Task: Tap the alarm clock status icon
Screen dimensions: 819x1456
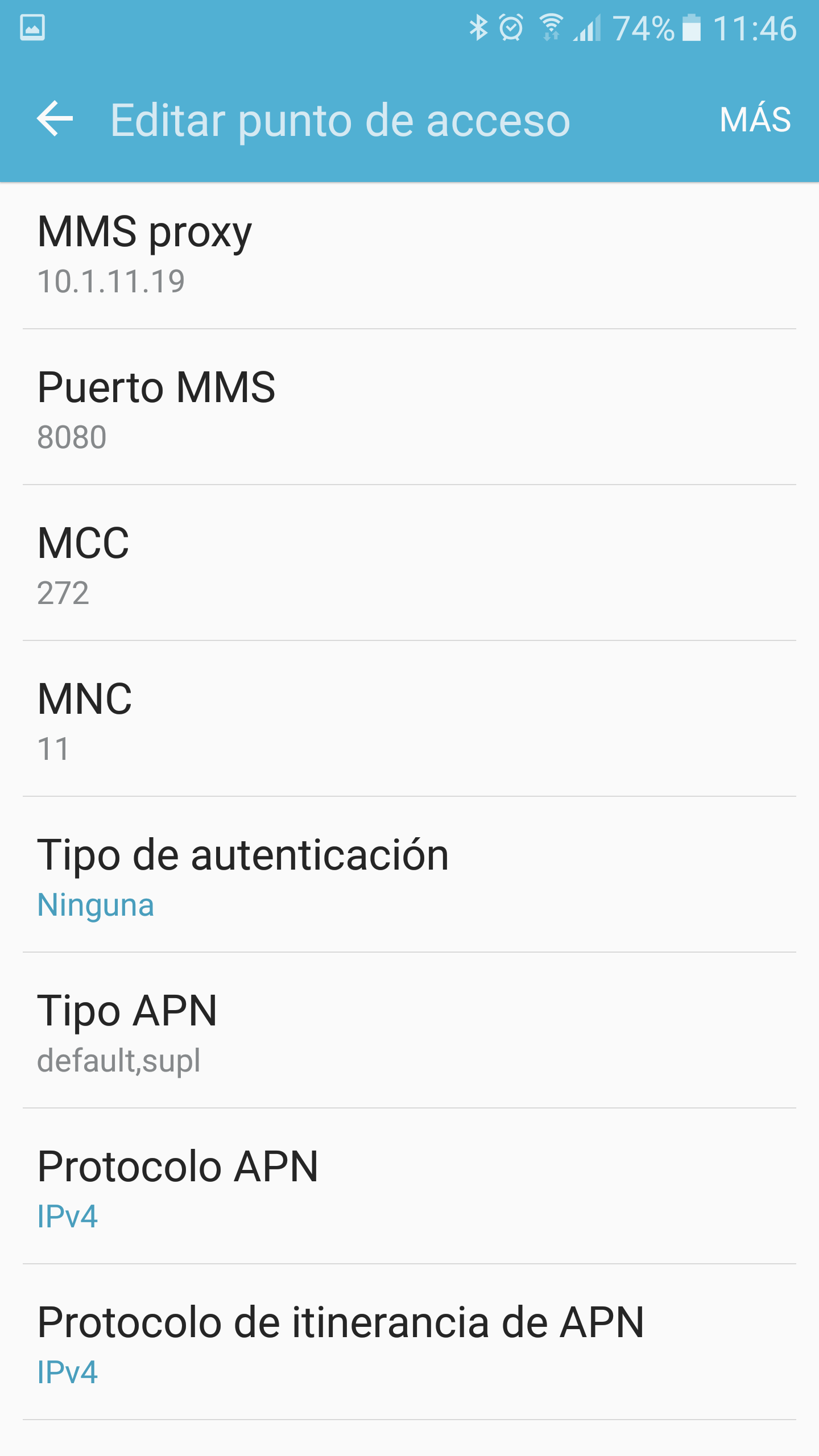Action: click(511, 27)
